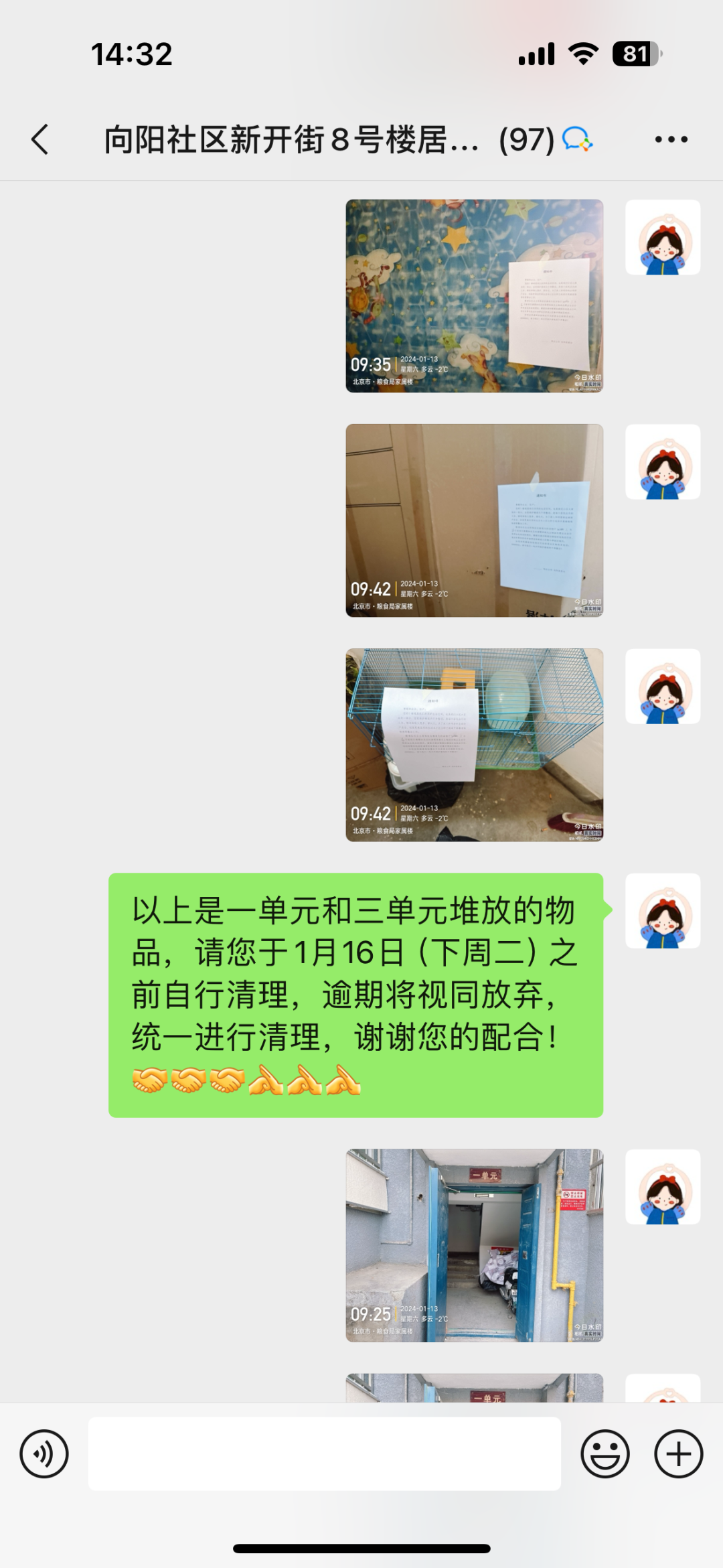
Task: Open the emoji sticker panel
Action: pyautogui.click(x=605, y=1454)
